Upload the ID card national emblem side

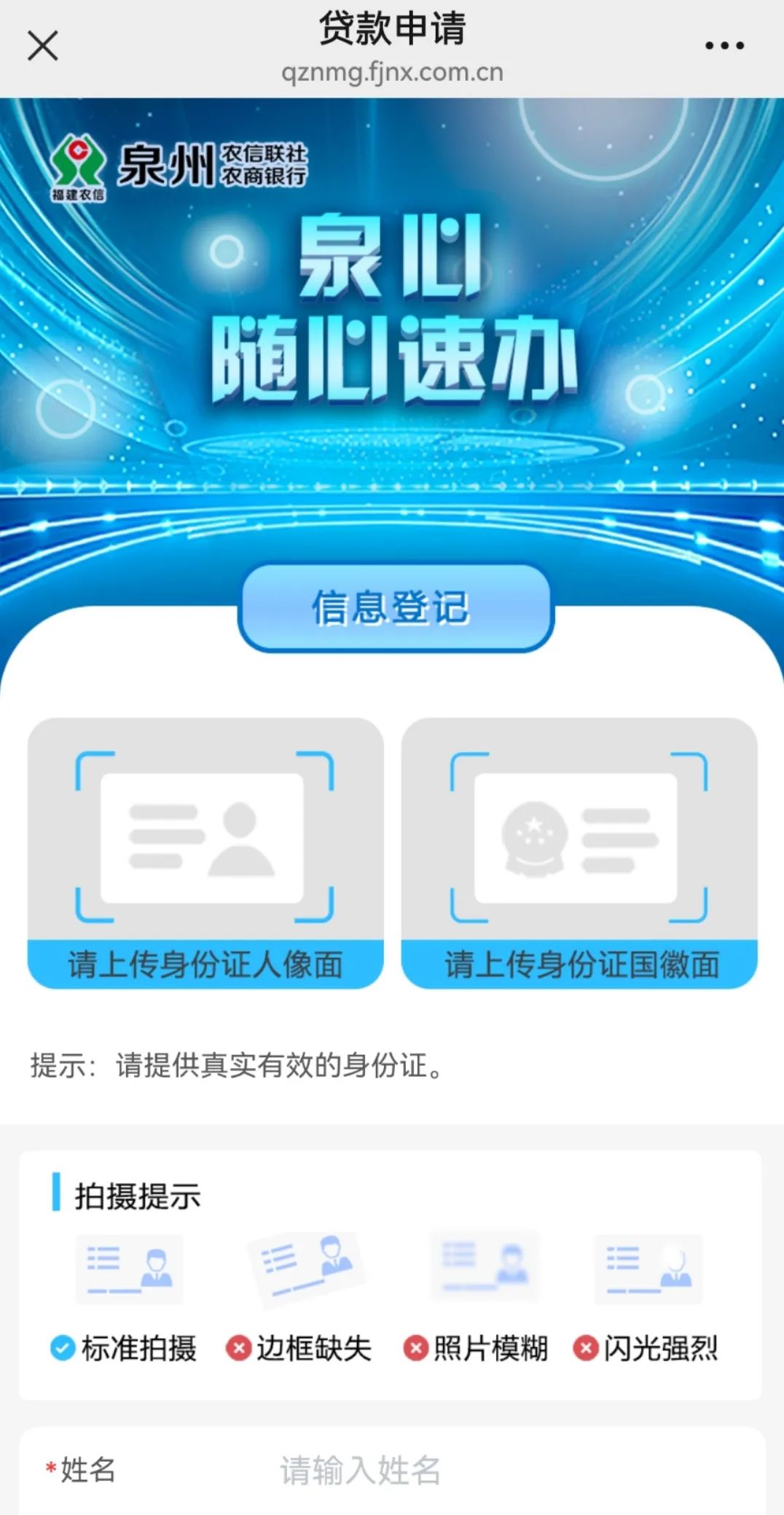pyautogui.click(x=579, y=852)
